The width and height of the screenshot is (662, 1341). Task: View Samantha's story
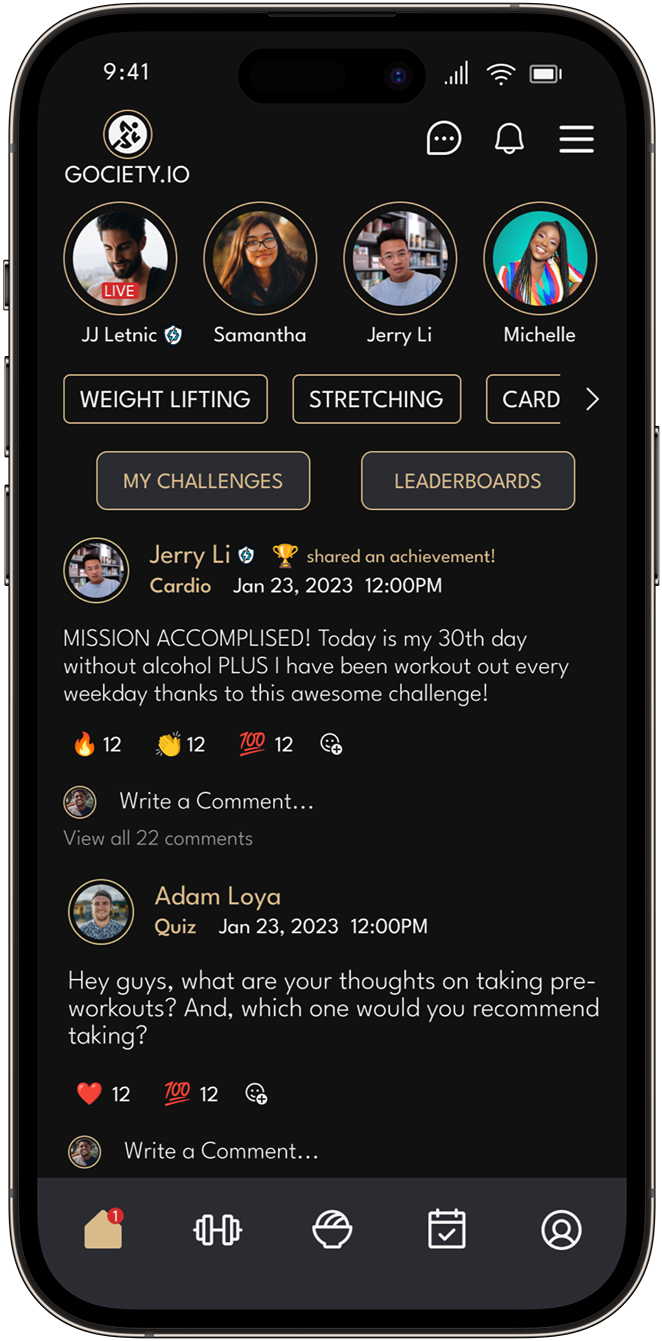click(x=260, y=259)
